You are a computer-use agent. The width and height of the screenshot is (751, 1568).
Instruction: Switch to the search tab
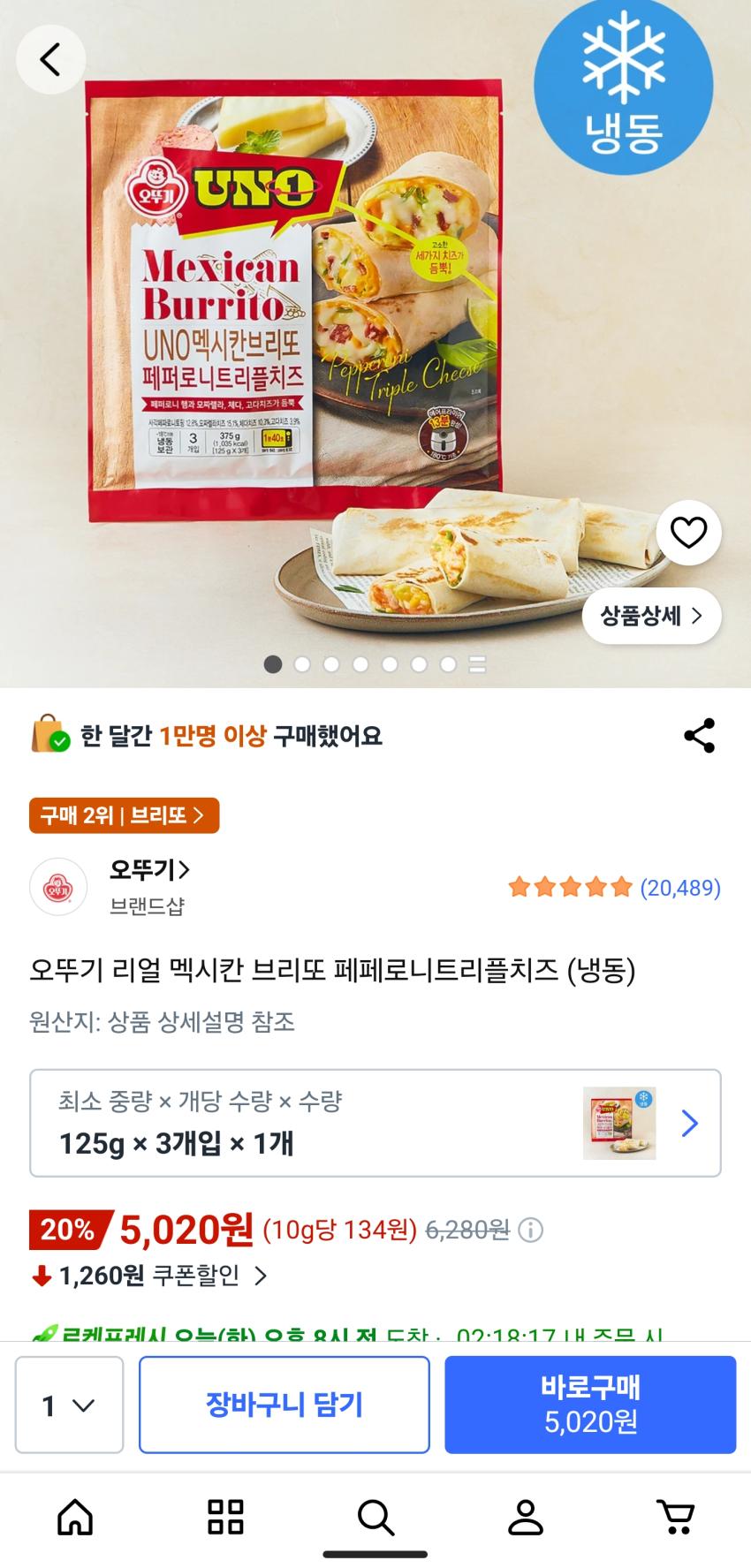(375, 1517)
